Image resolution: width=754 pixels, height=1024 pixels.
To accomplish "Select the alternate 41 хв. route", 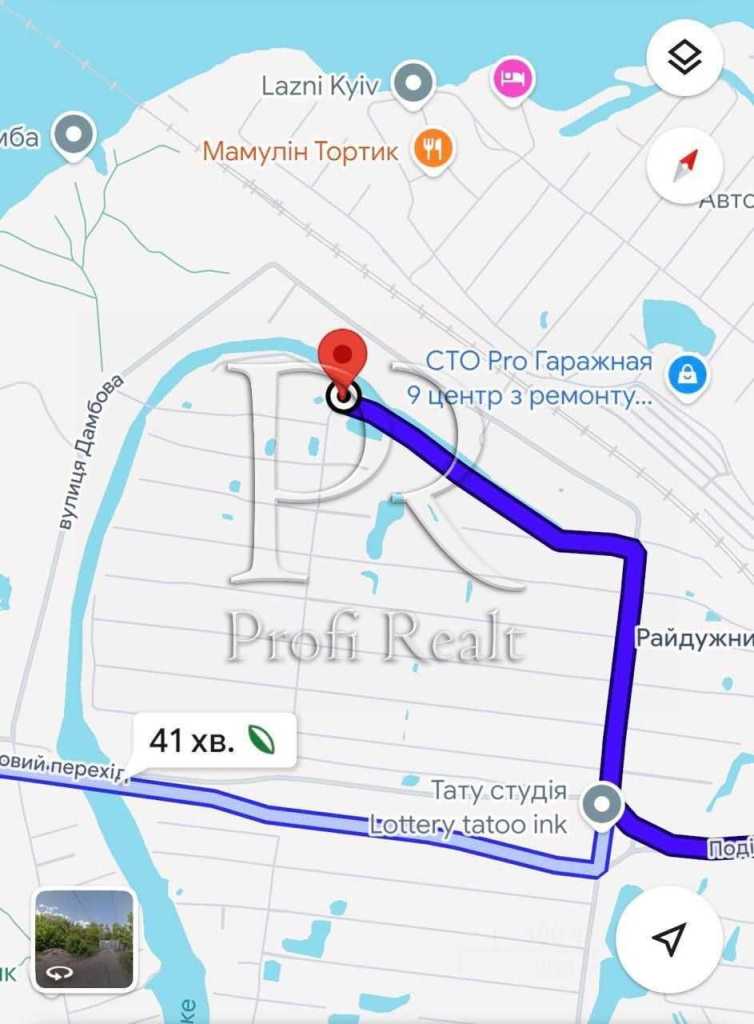I will (x=210, y=741).
